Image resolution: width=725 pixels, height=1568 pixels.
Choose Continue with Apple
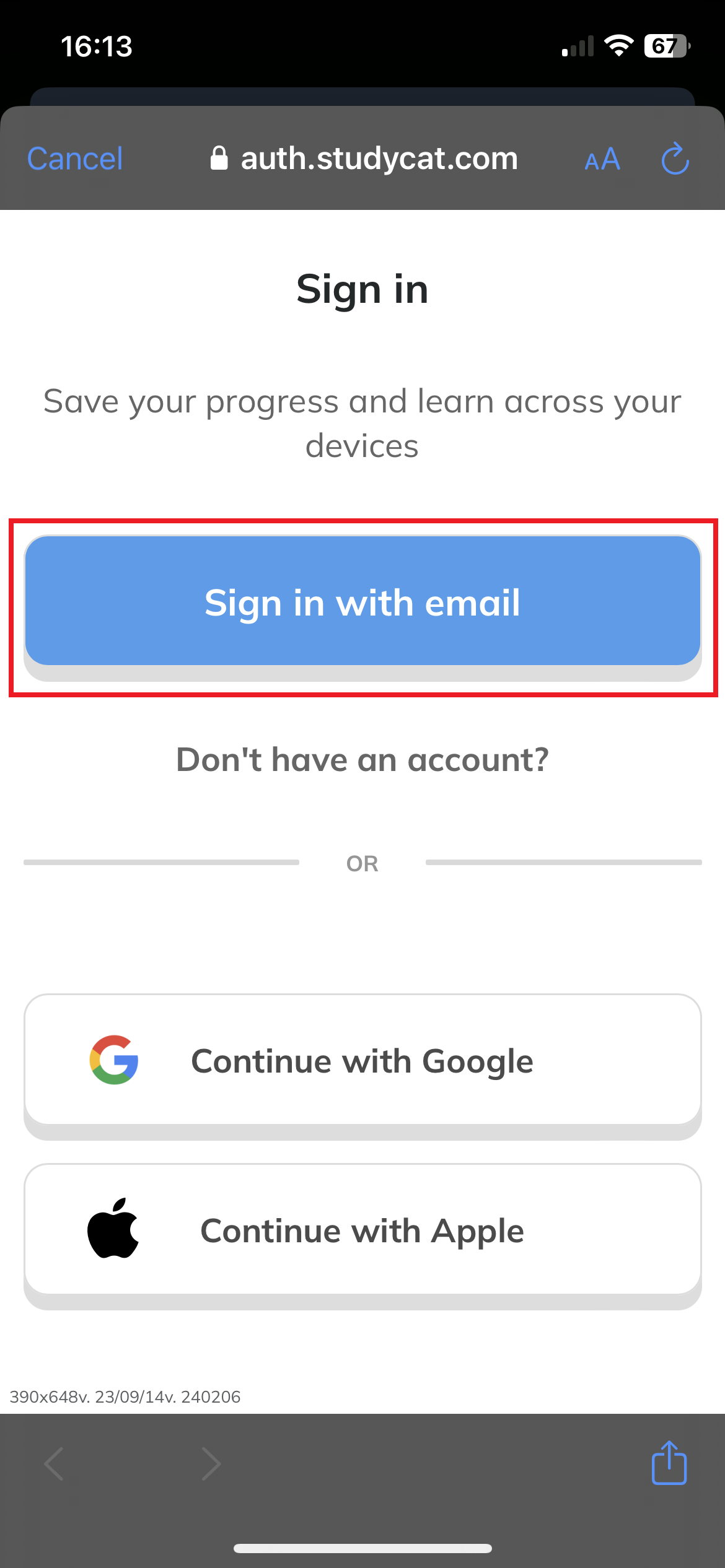[362, 1230]
